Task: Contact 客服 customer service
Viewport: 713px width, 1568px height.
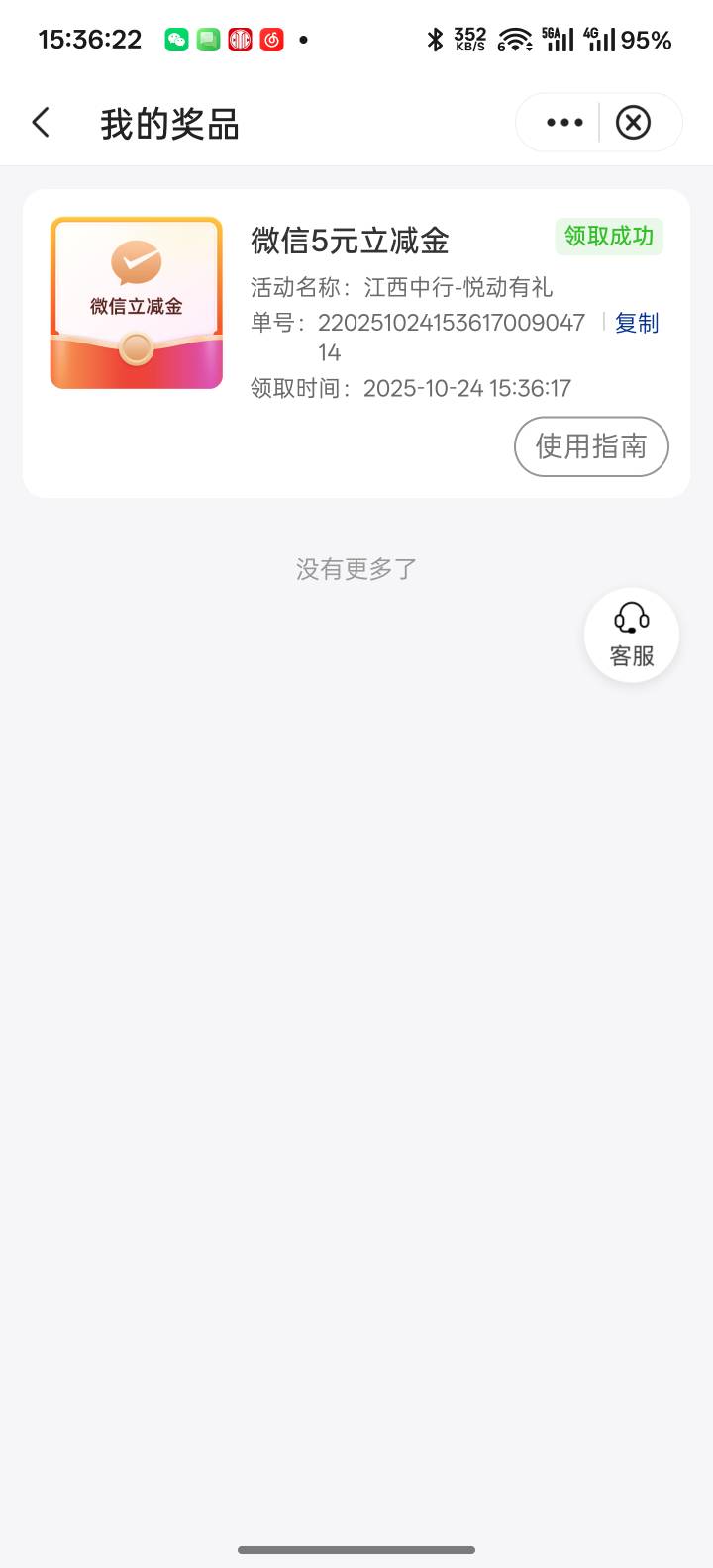Action: pyautogui.click(x=632, y=635)
